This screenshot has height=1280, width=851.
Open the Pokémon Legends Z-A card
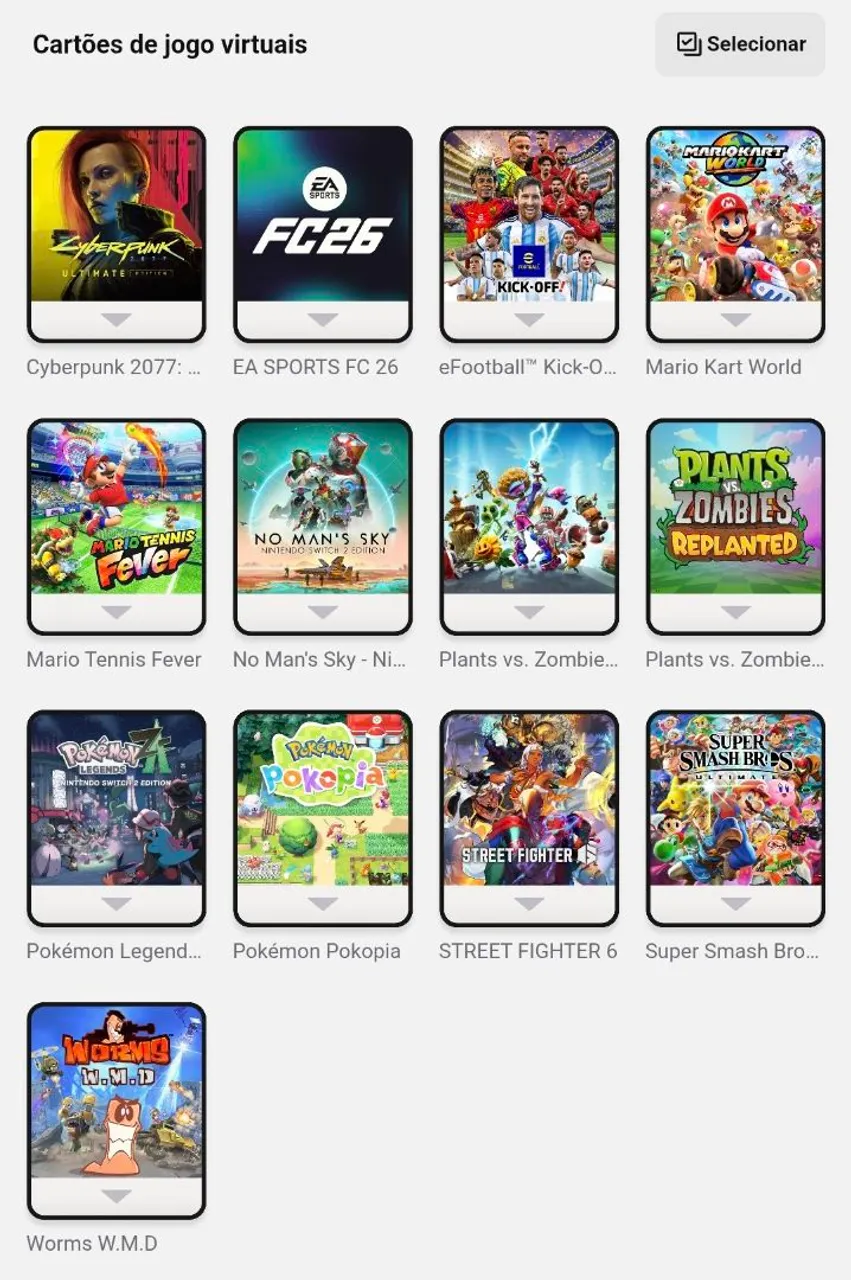[116, 819]
